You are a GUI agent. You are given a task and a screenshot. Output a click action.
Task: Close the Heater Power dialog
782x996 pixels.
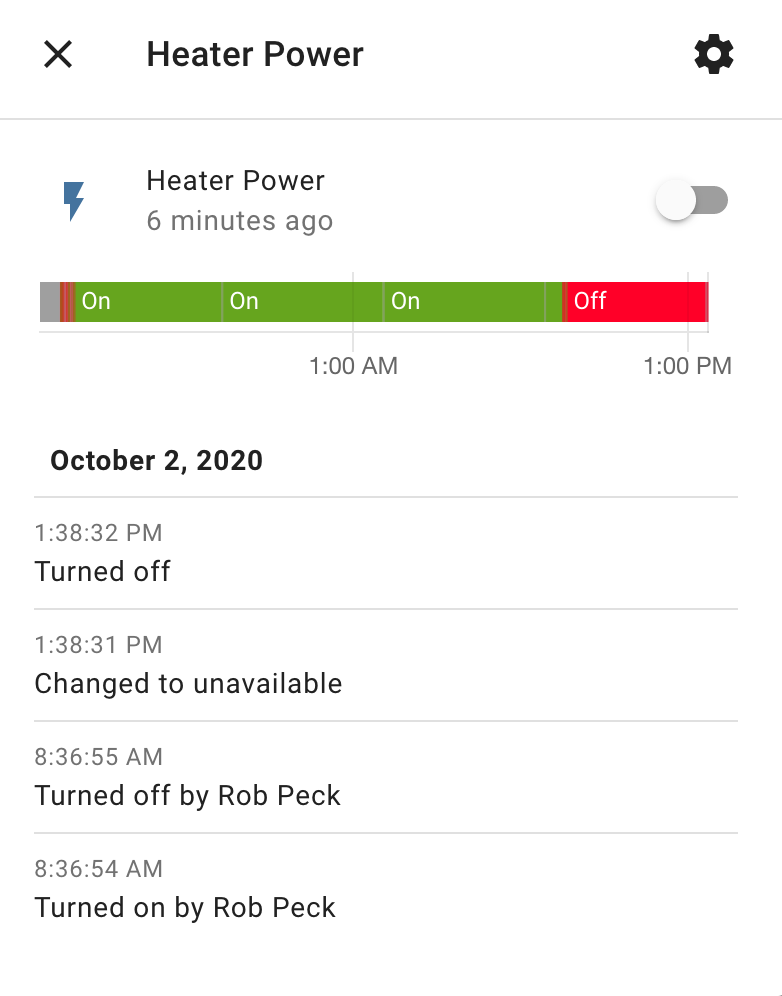click(58, 54)
